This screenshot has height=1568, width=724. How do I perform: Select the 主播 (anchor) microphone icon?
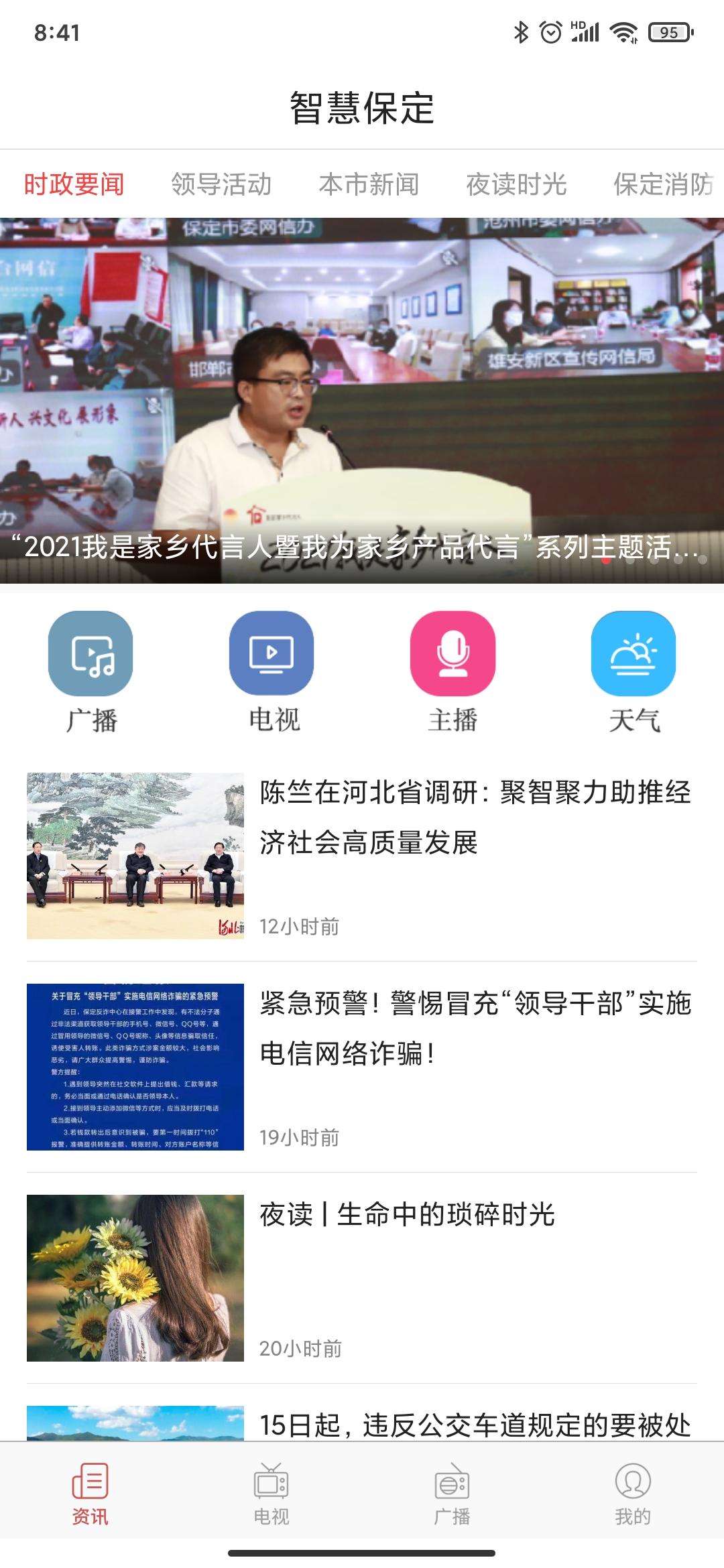(452, 659)
